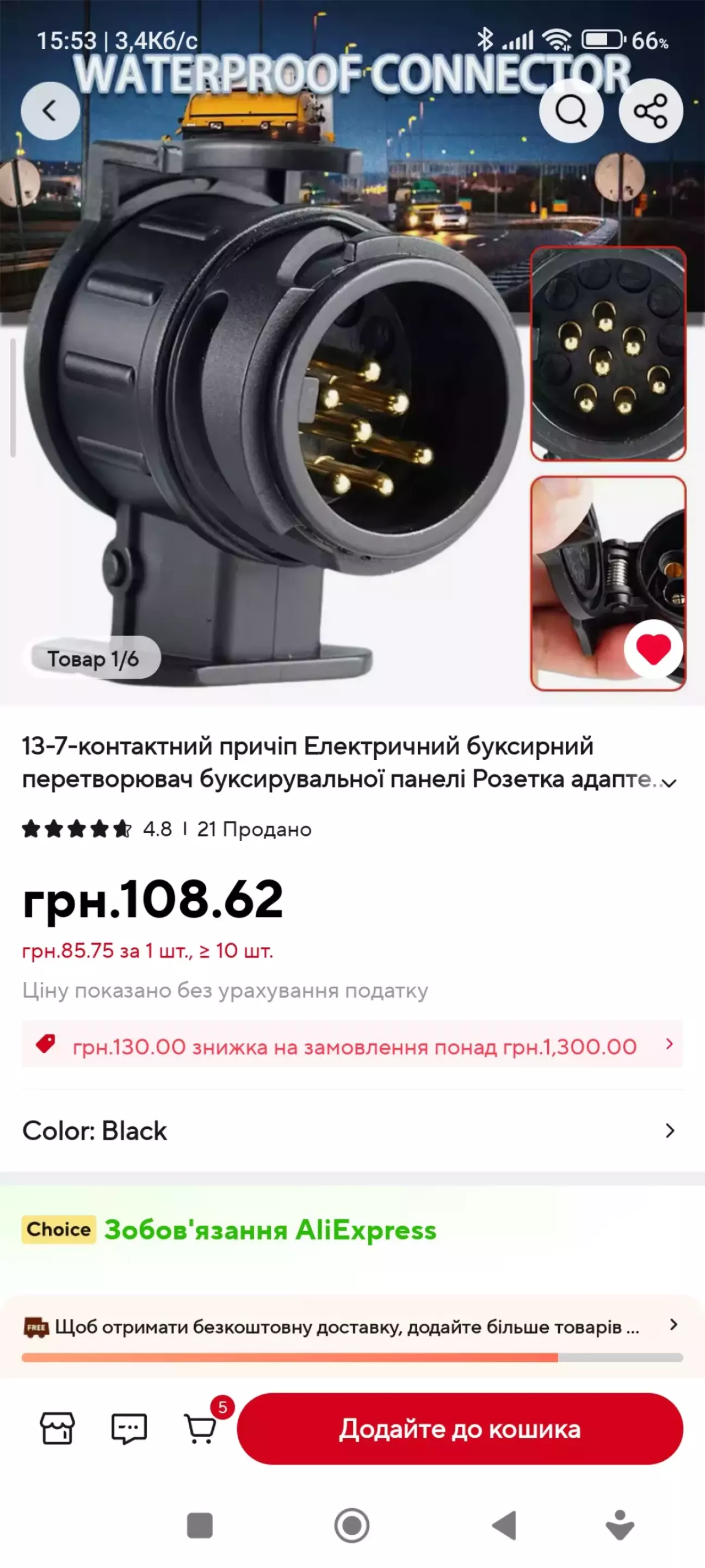Visit the seller's store

(57, 1428)
